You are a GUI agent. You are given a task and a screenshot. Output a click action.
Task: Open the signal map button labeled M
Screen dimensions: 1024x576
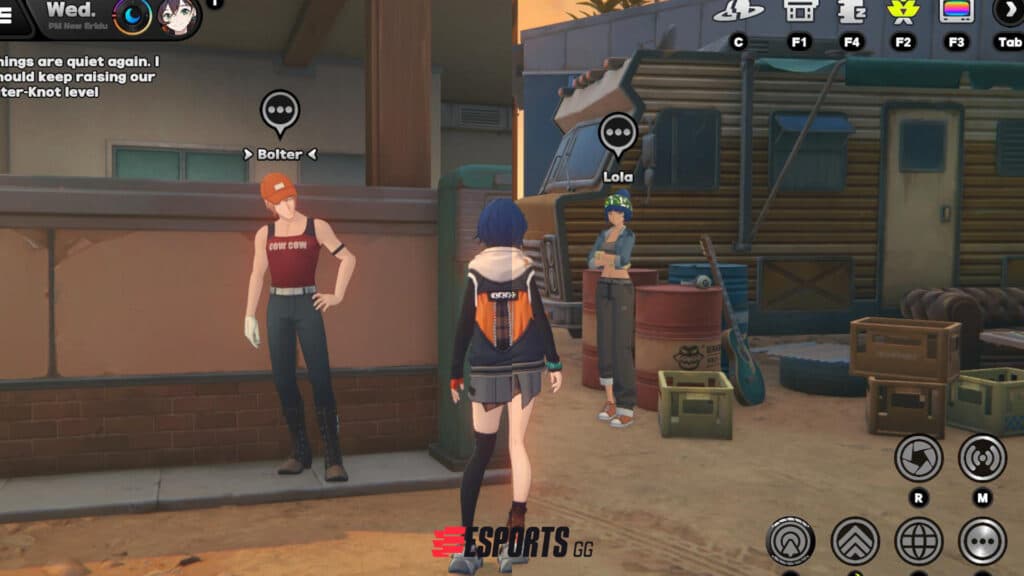pyautogui.click(x=982, y=458)
